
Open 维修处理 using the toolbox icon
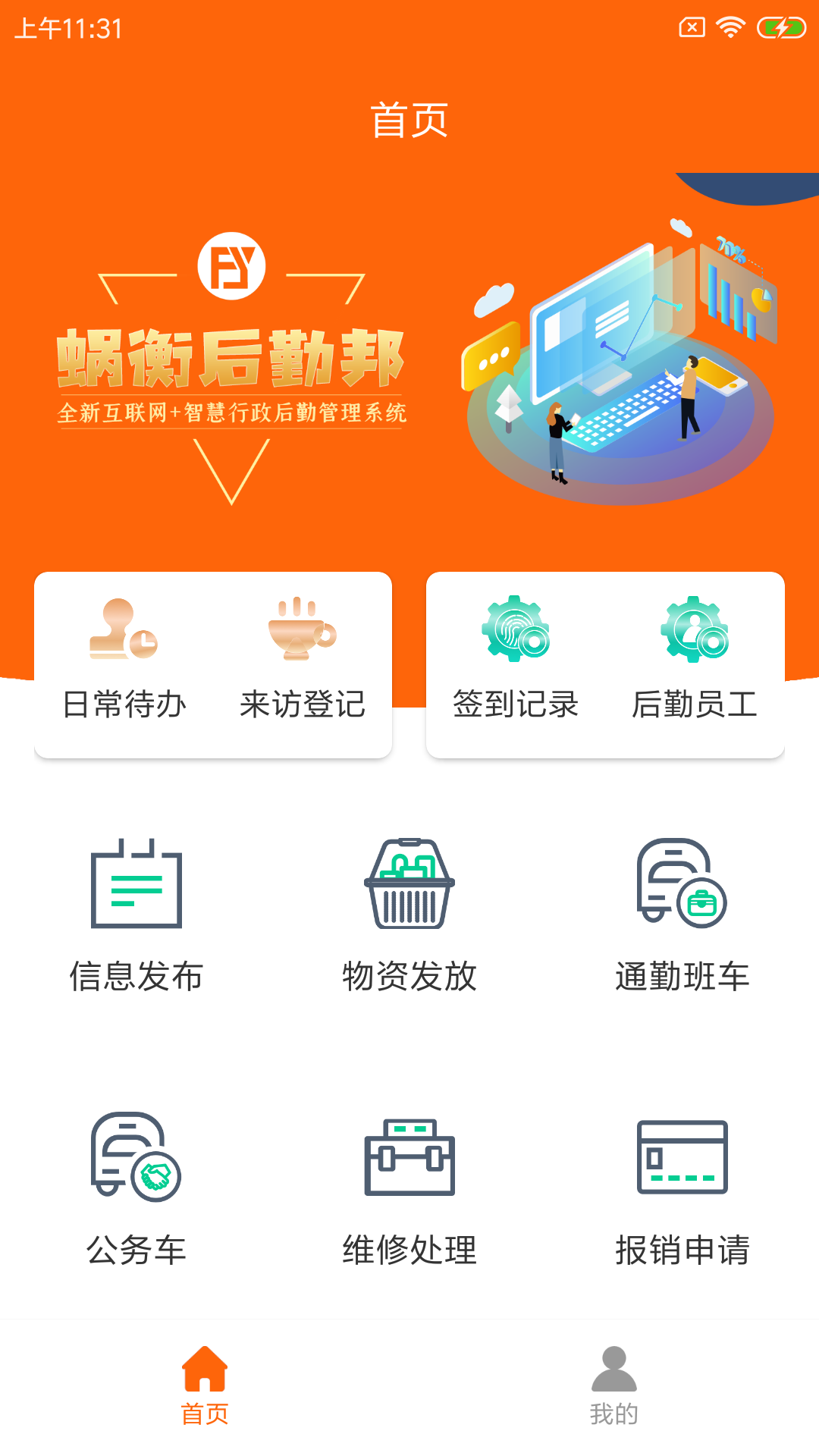click(x=409, y=1156)
